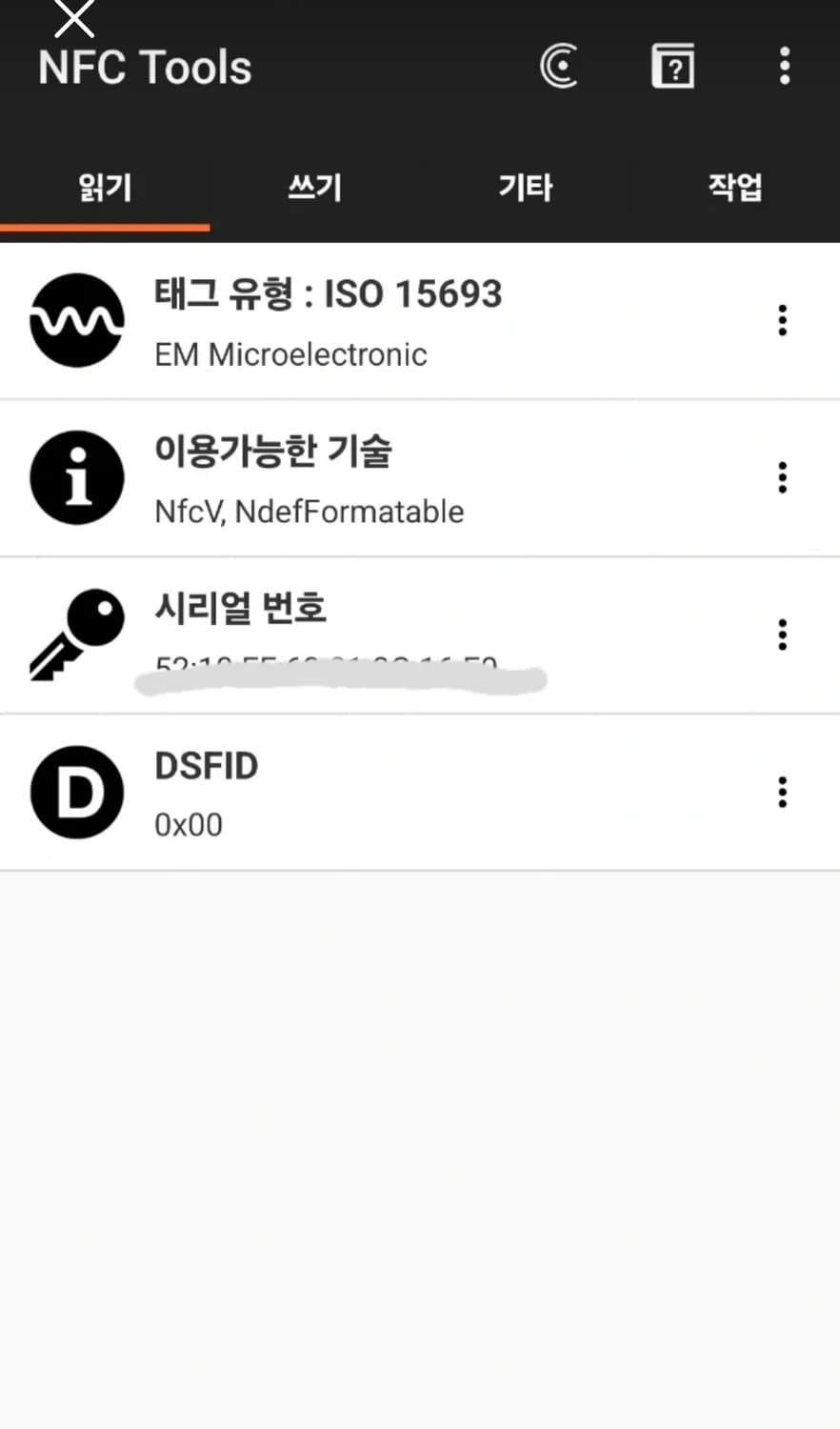Tap the close X icon at top

pyautogui.click(x=73, y=17)
